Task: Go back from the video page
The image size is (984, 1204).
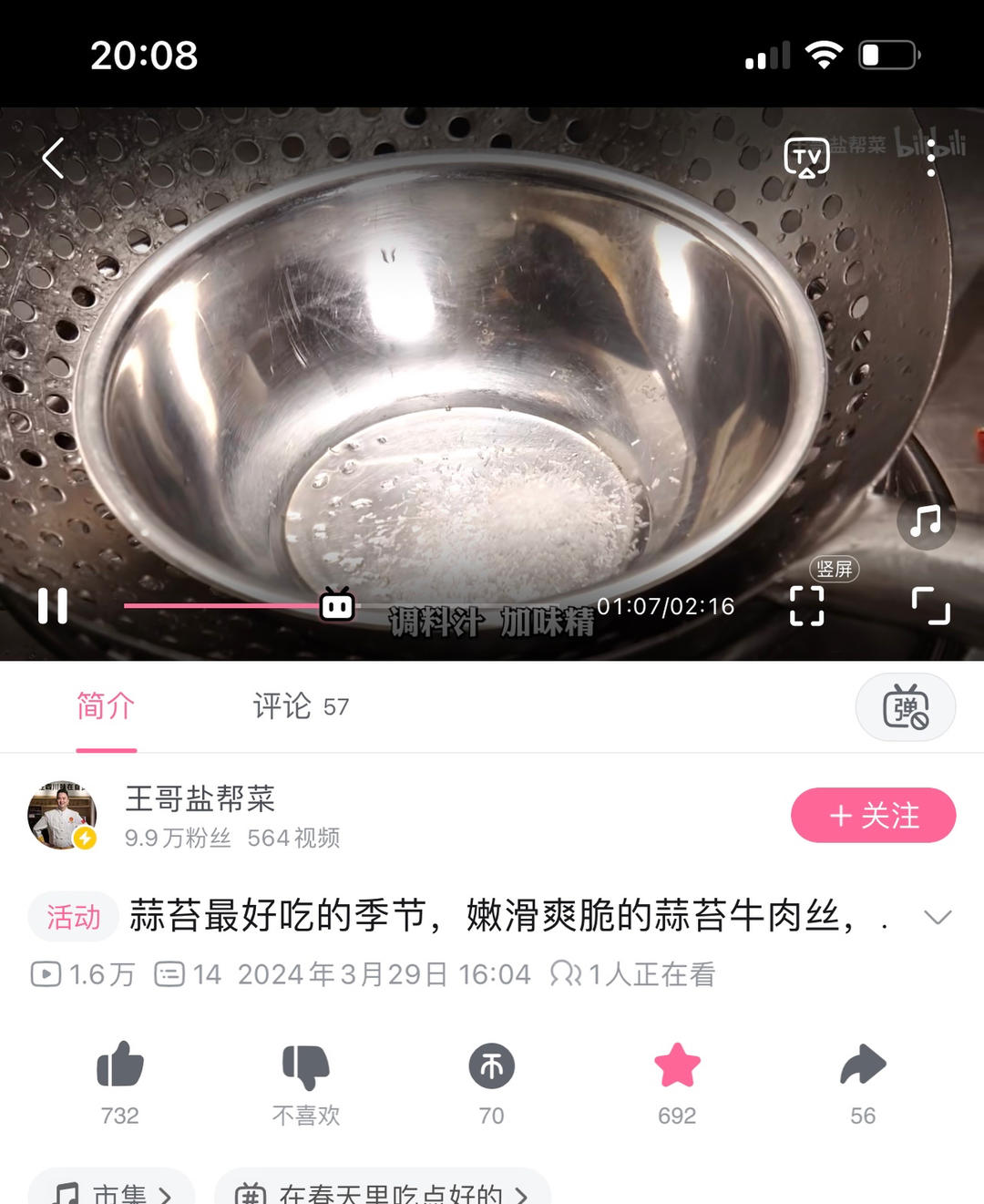Action: click(x=53, y=159)
